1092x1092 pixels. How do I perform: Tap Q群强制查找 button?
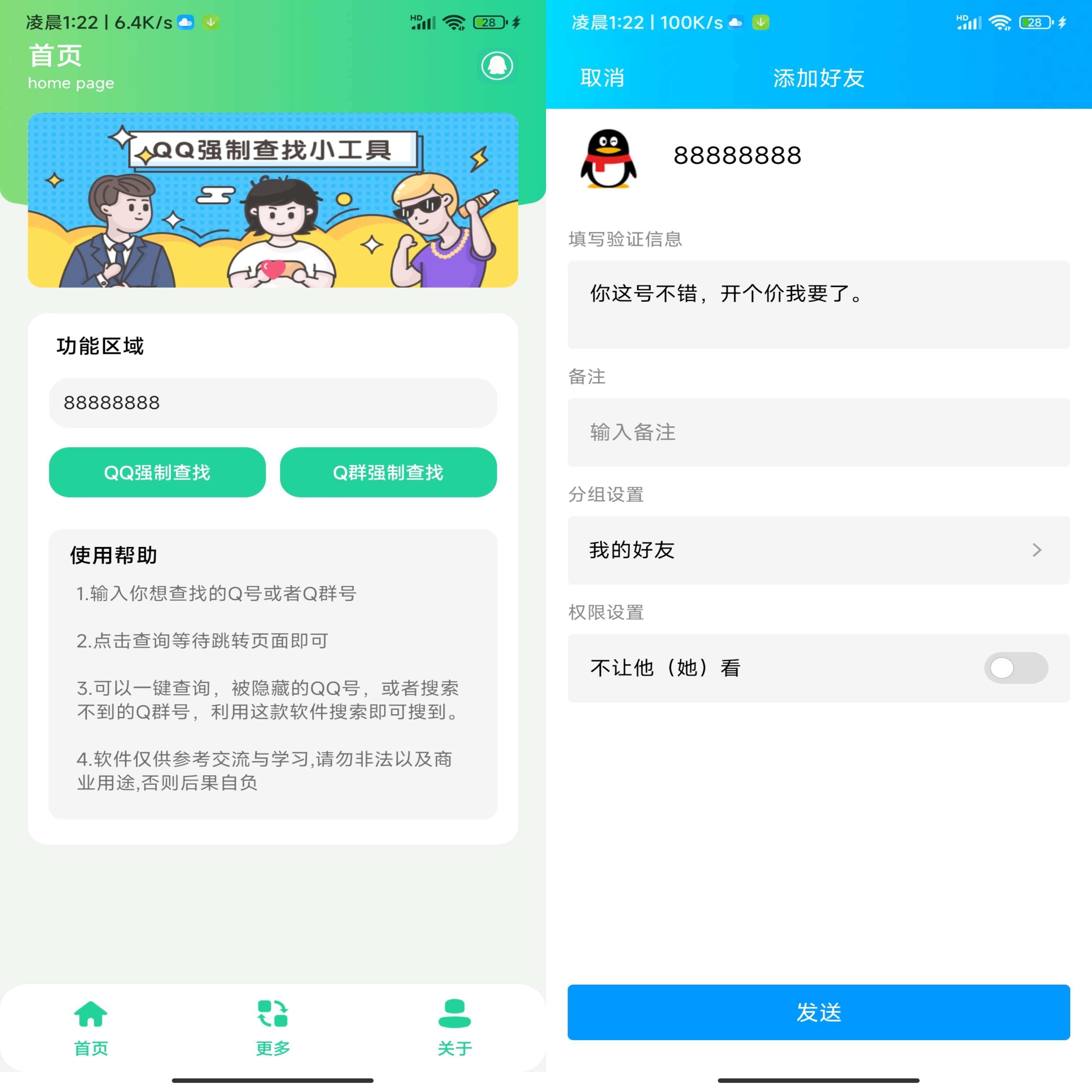tap(388, 472)
